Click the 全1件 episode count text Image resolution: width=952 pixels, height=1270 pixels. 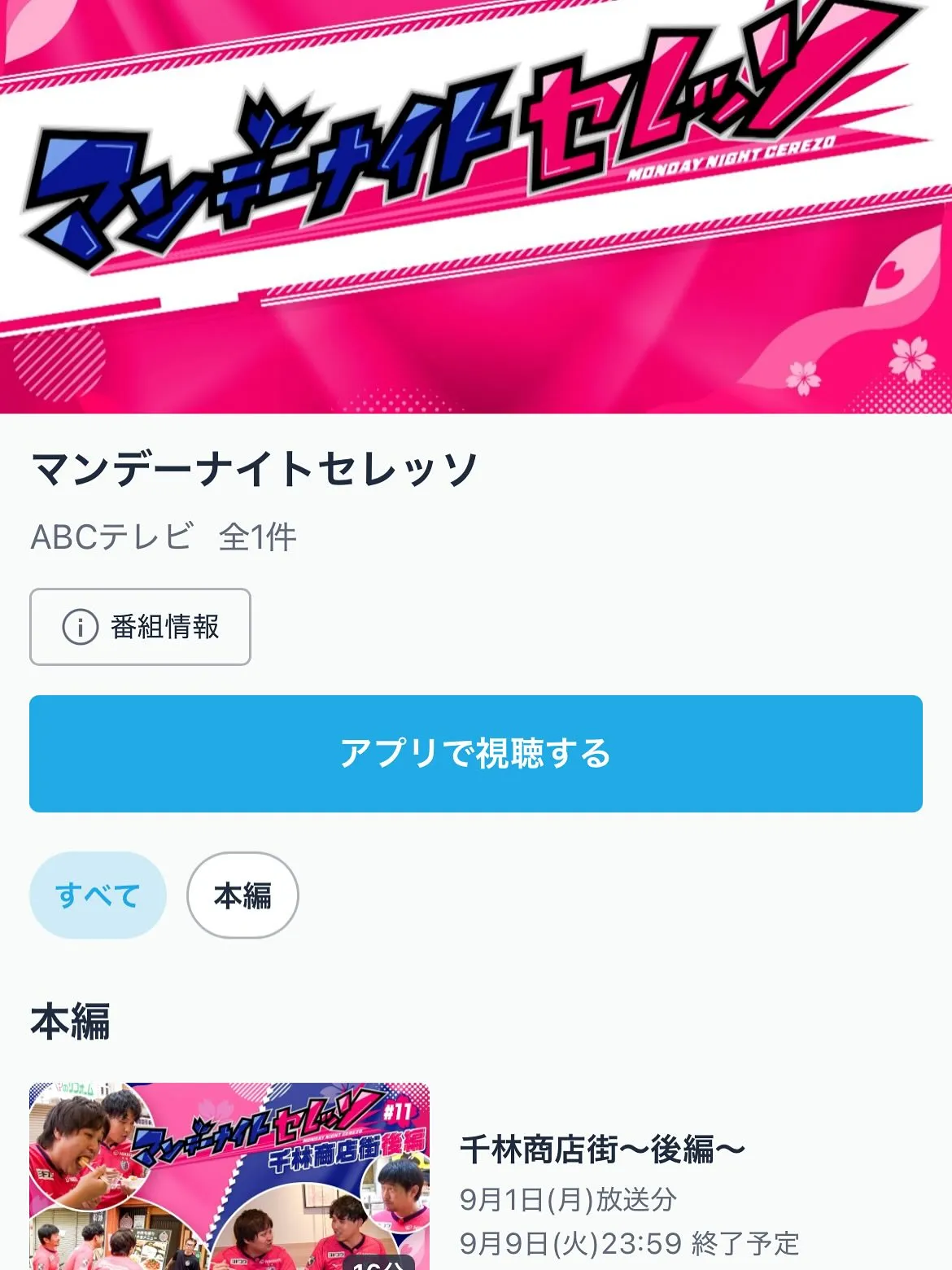[x=257, y=537]
